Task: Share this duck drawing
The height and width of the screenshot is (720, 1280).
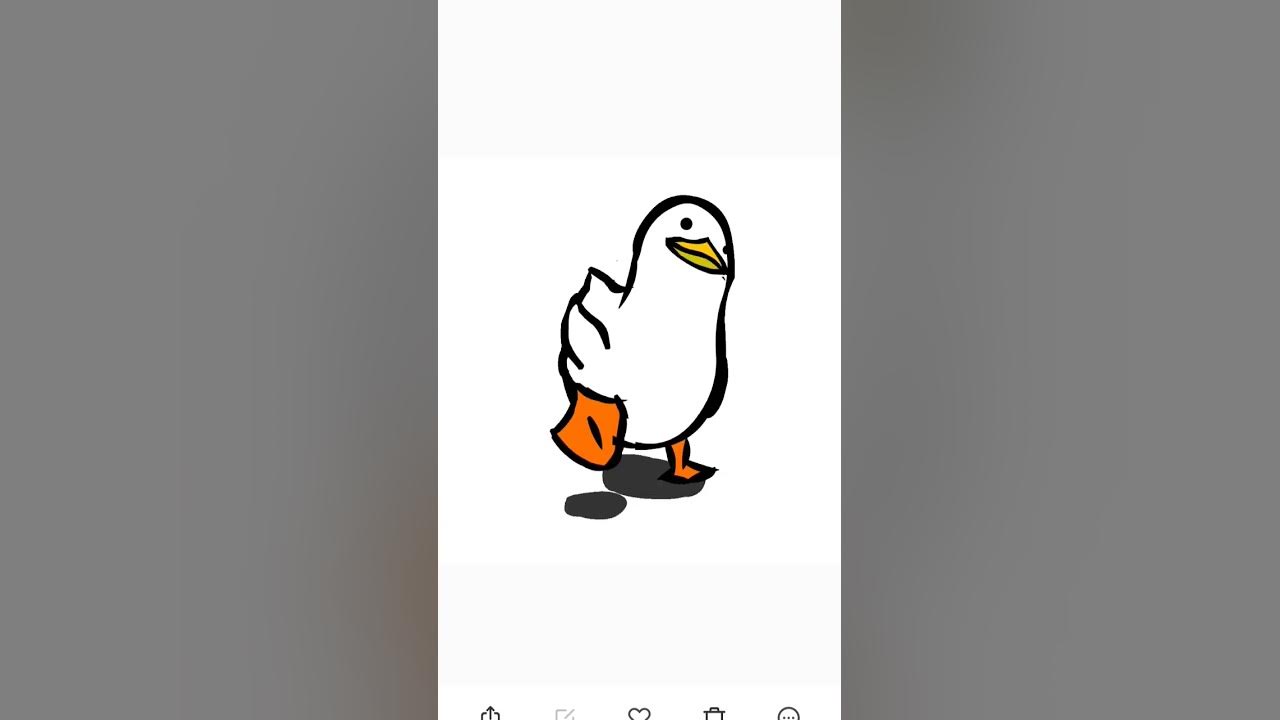Action: pos(490,714)
